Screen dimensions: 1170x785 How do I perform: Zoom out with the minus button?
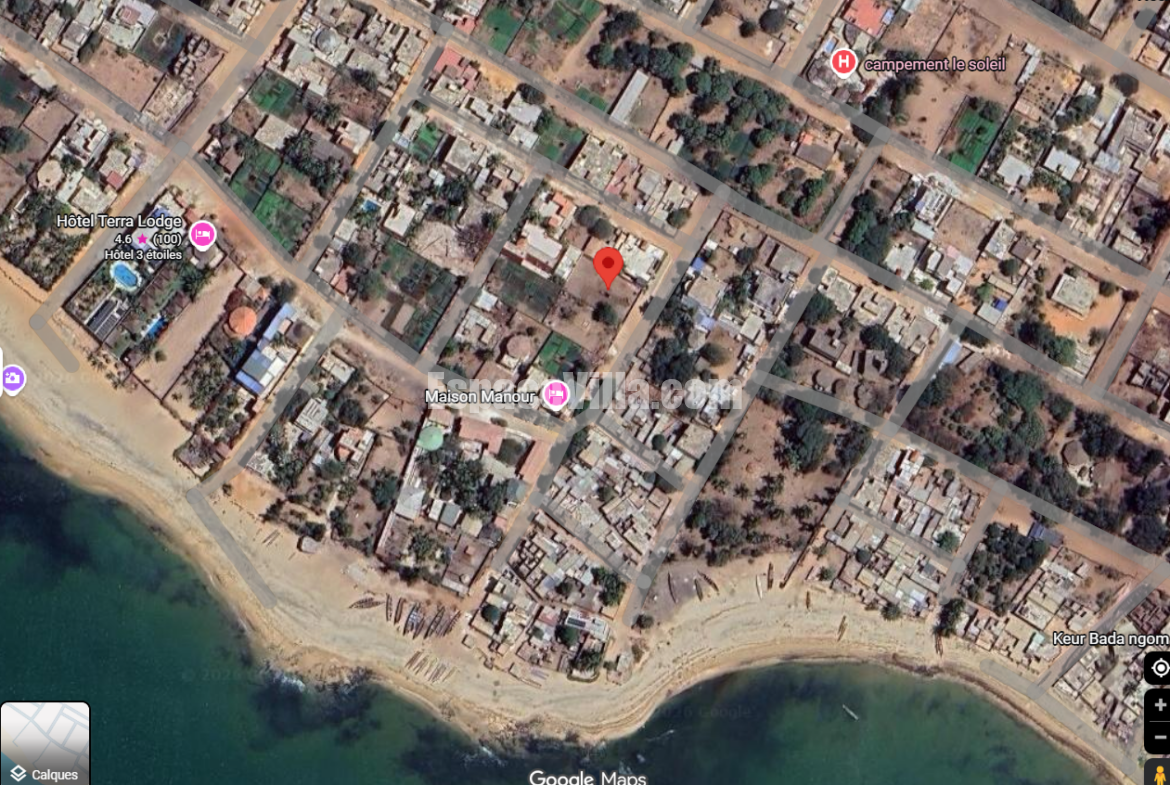point(1159,737)
